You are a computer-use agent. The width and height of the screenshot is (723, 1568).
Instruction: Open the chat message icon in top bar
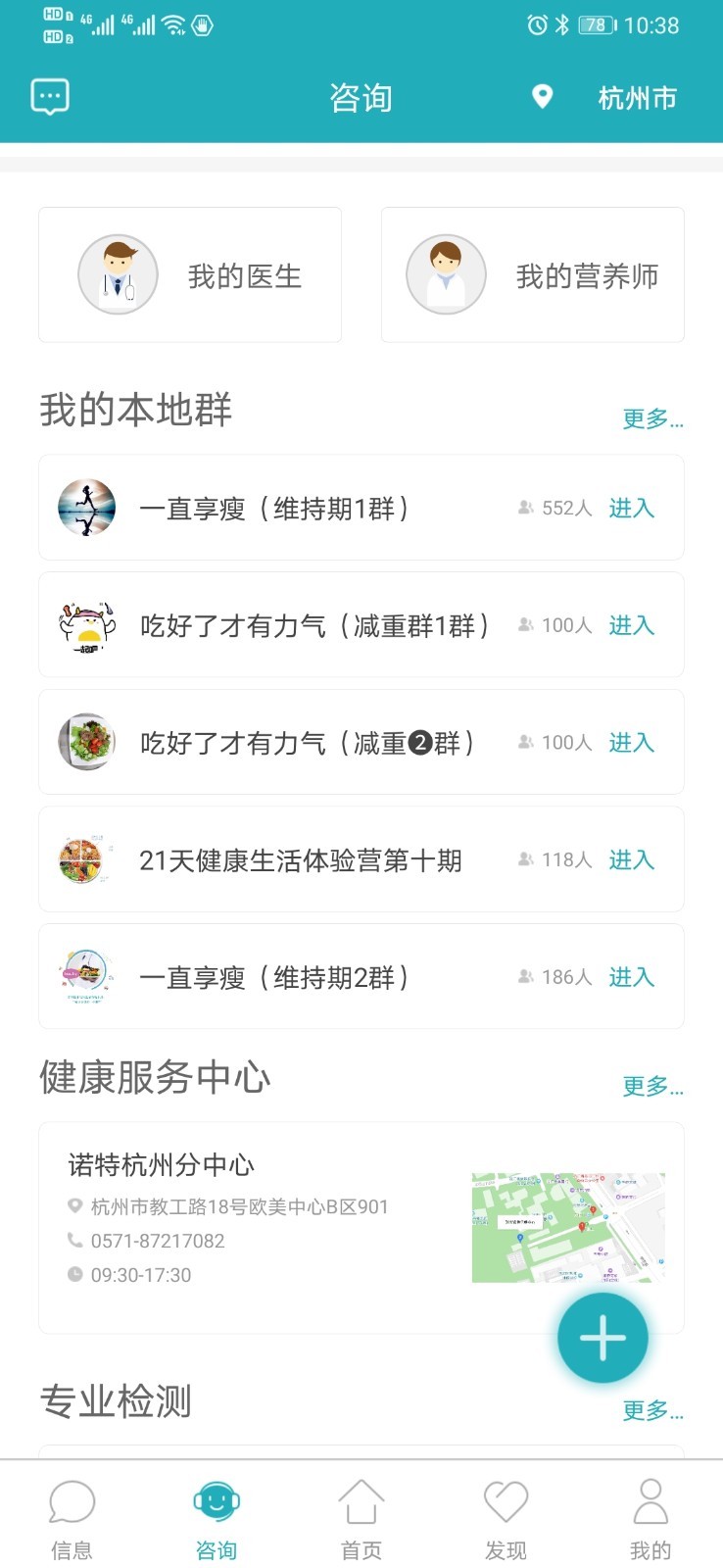49,95
